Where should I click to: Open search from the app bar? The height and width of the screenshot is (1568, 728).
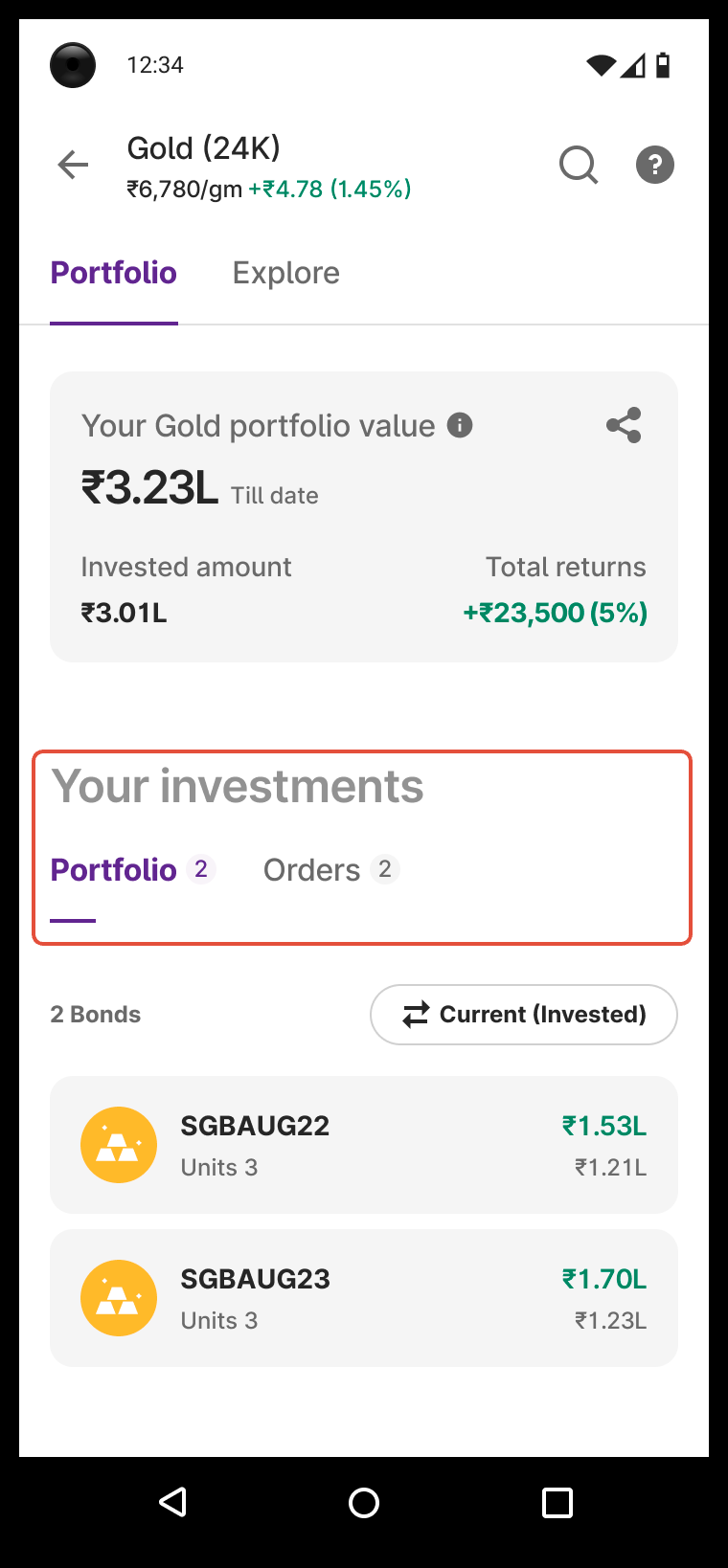tap(579, 165)
